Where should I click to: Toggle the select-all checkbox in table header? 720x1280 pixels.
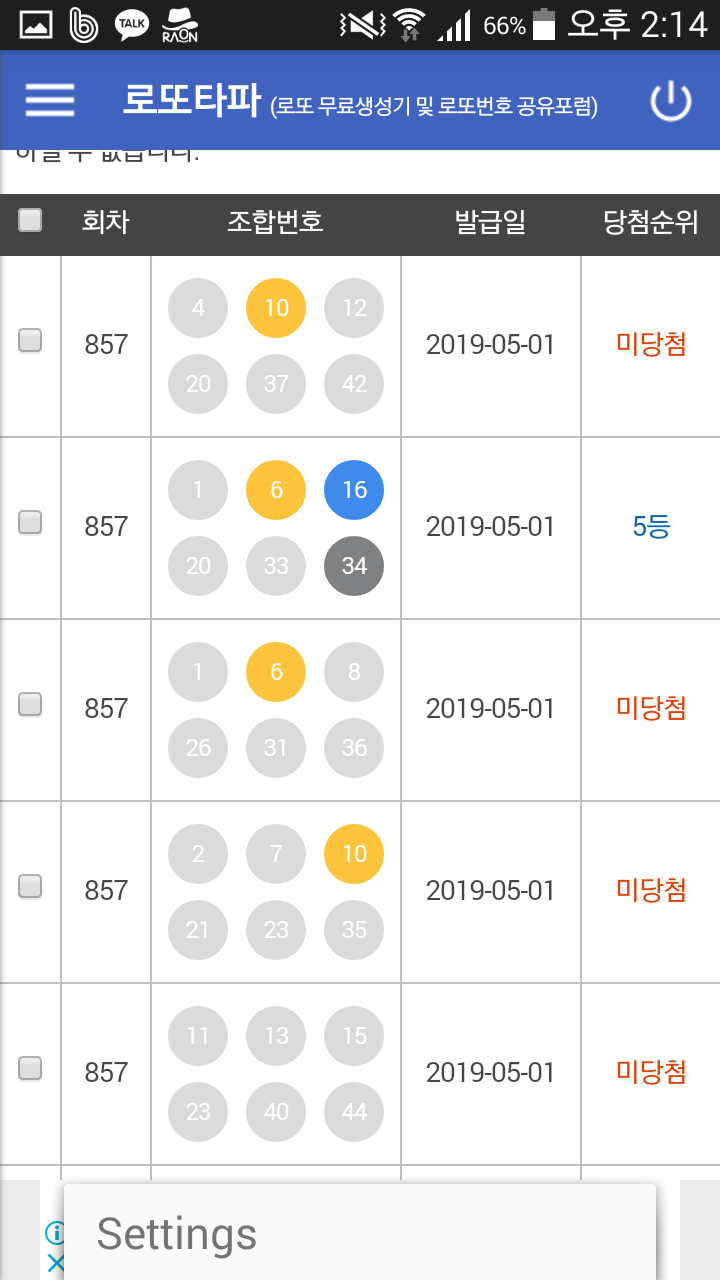30,220
